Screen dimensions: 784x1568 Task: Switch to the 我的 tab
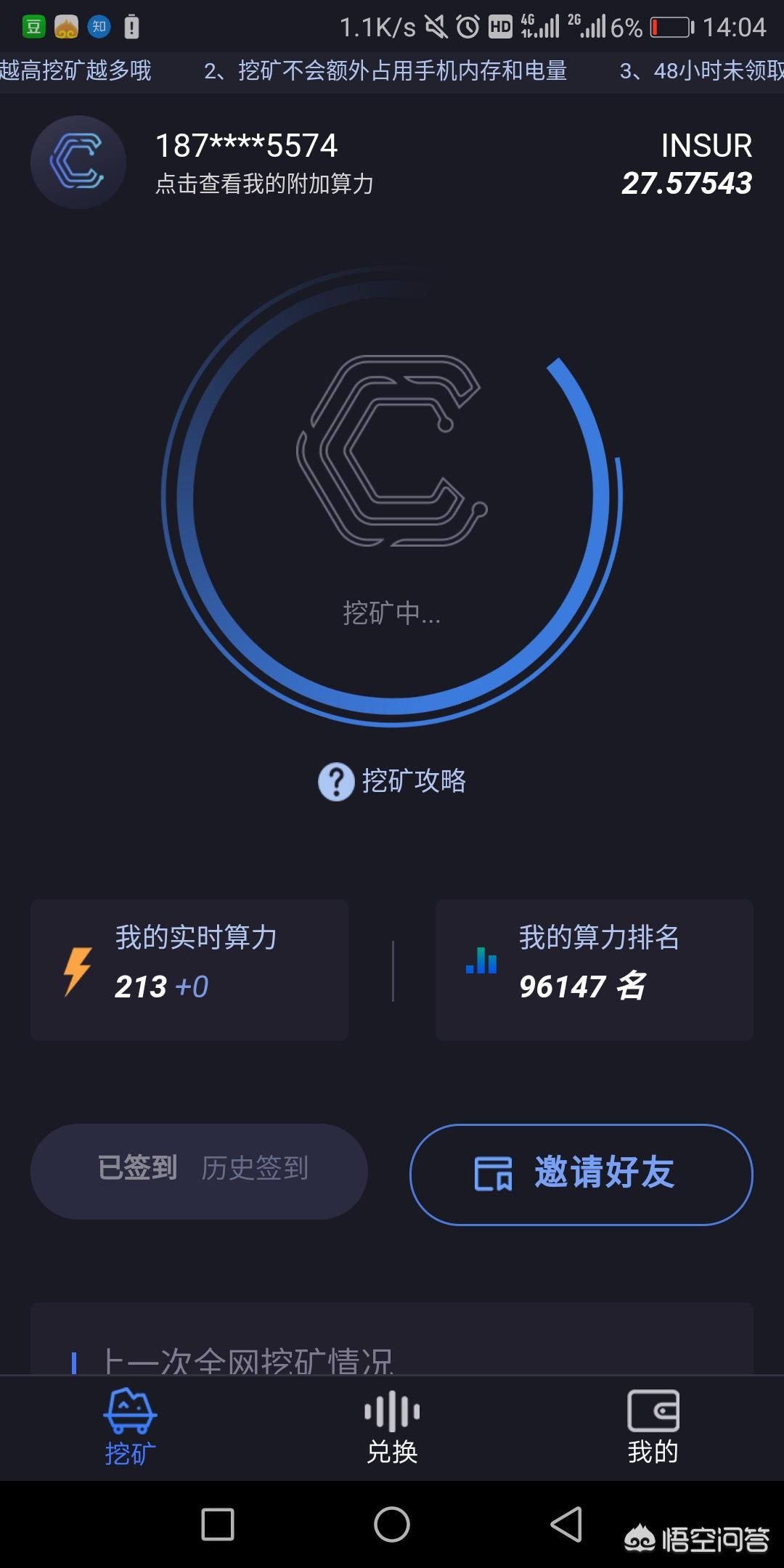point(653,1426)
